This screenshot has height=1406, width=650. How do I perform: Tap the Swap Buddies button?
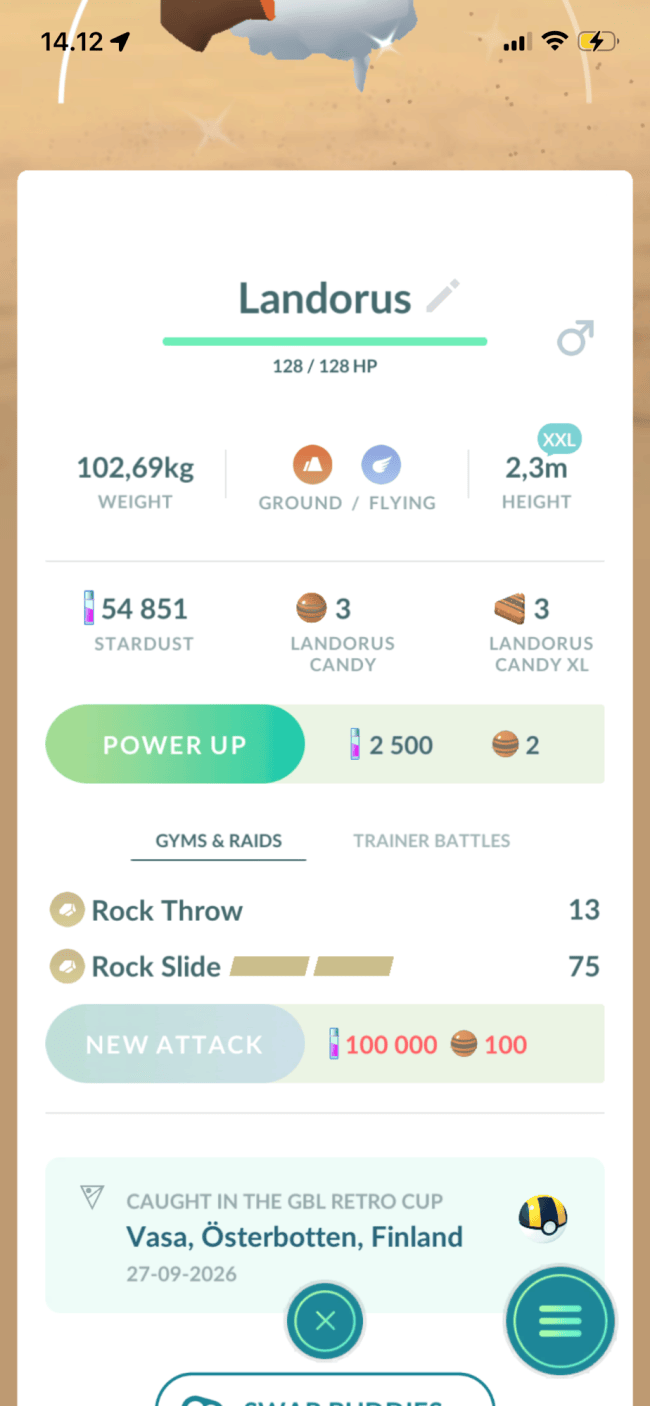click(325, 1390)
